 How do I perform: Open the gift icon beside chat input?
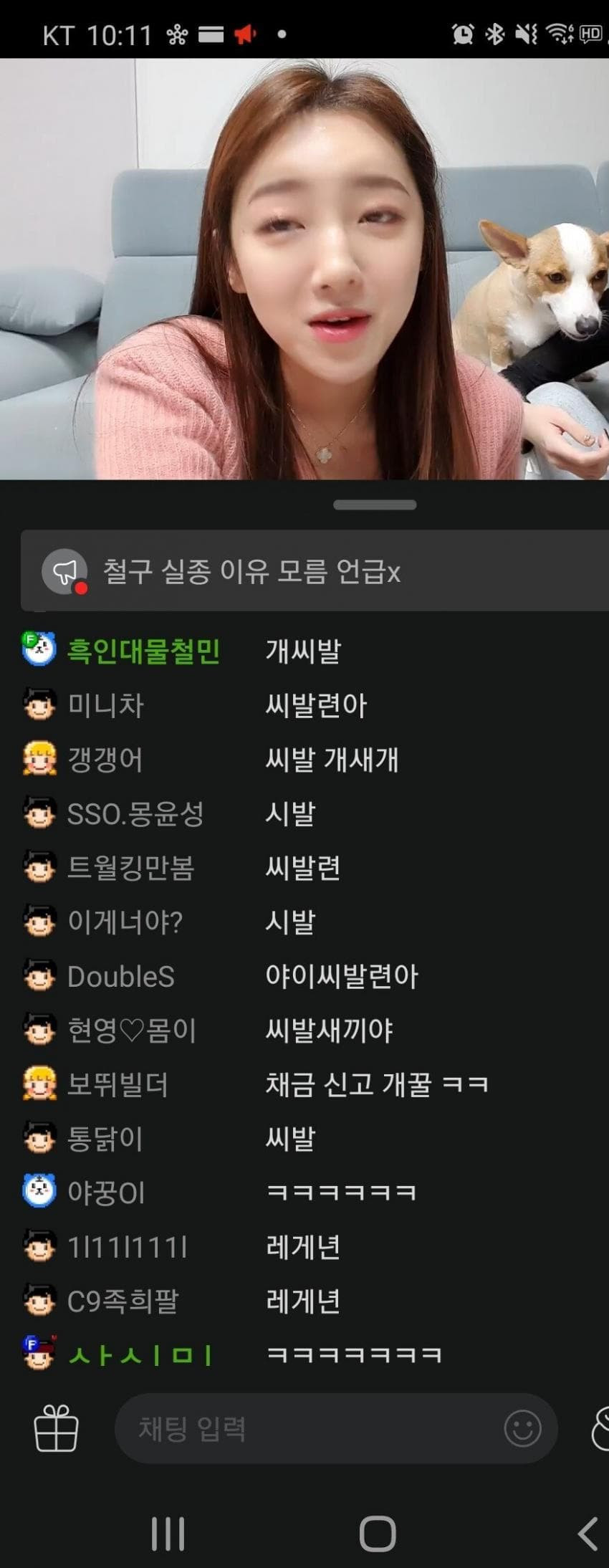(56, 1428)
